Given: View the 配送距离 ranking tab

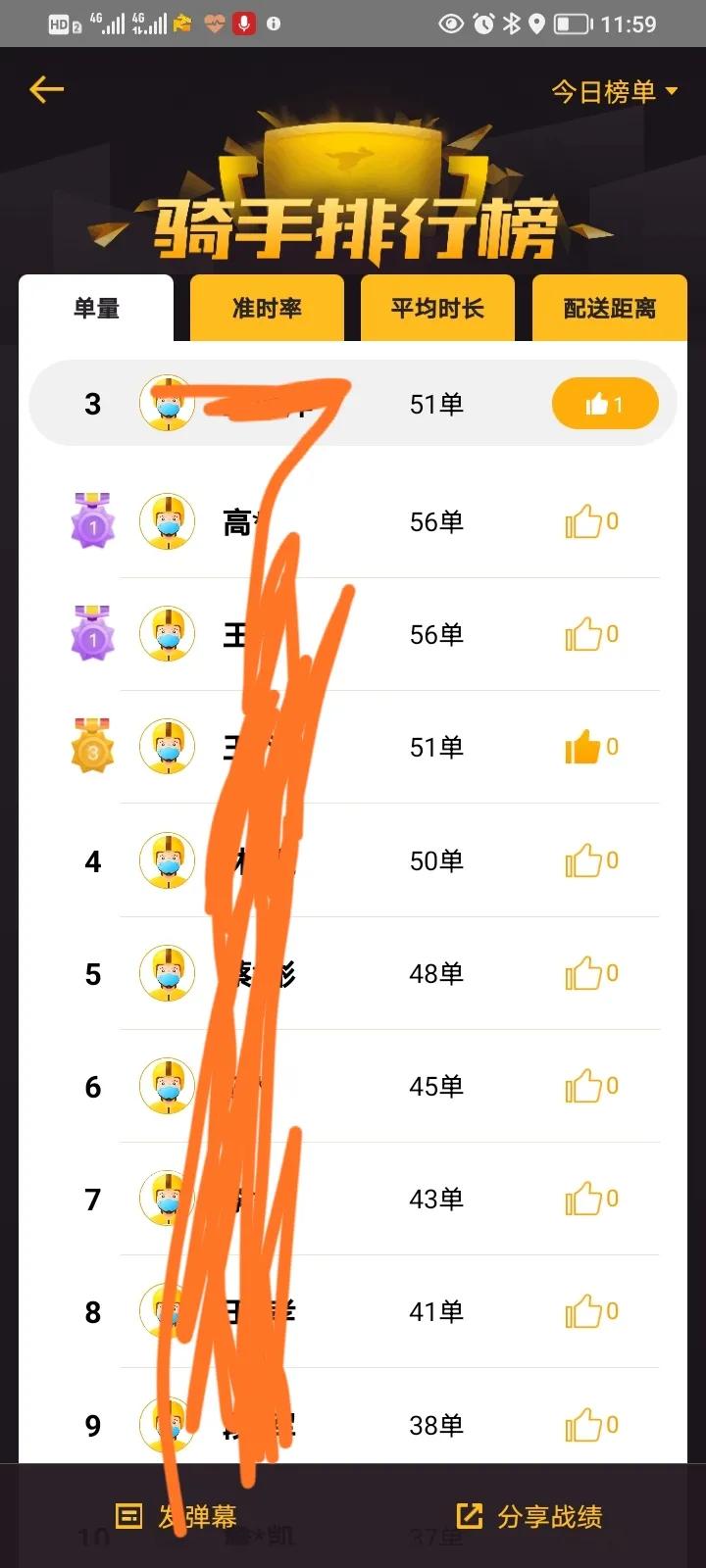Looking at the screenshot, I should pos(609,309).
